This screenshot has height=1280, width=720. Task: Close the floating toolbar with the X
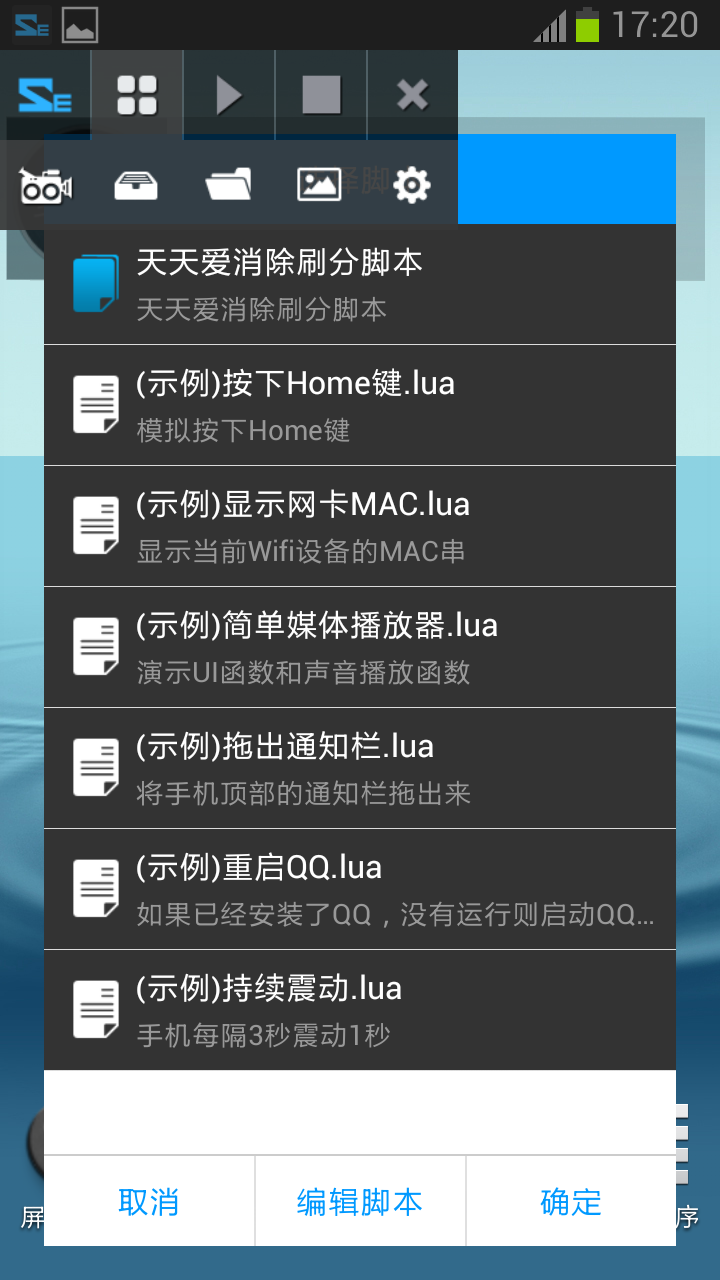point(412,95)
